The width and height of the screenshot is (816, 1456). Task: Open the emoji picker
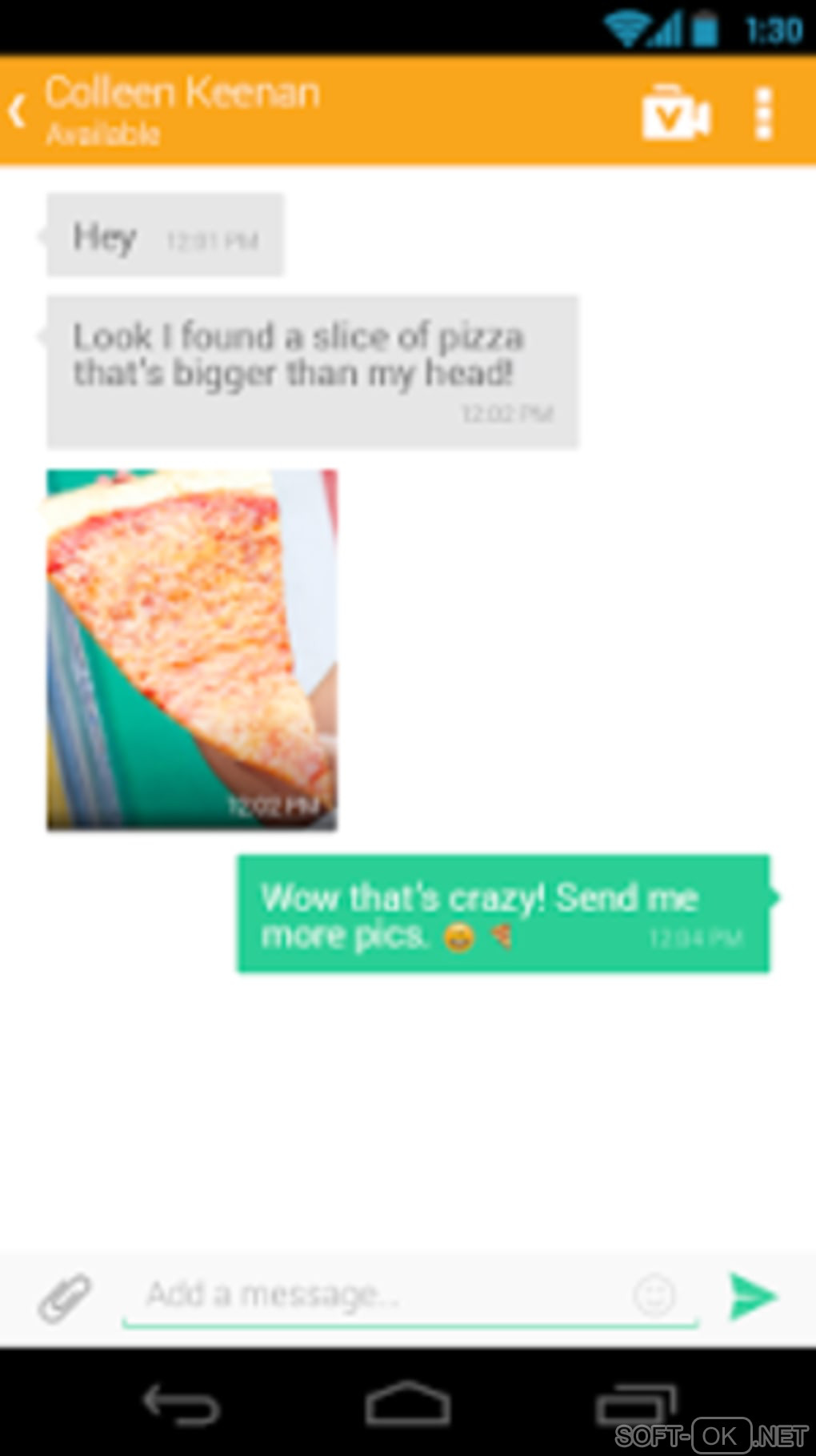tap(654, 1294)
